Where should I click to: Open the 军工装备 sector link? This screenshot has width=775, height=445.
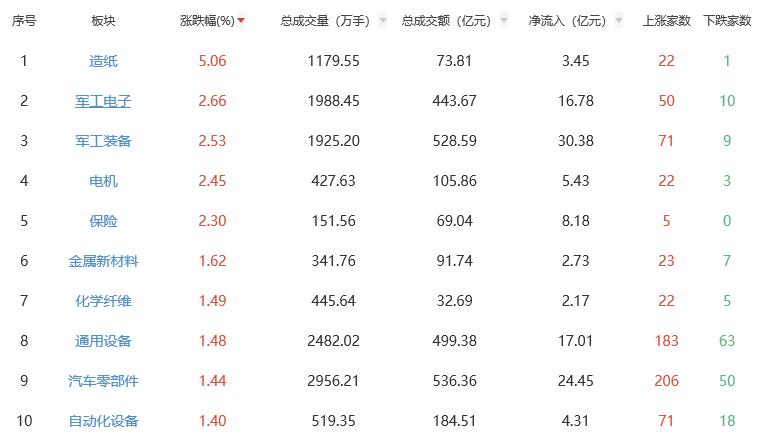pyautogui.click(x=103, y=141)
